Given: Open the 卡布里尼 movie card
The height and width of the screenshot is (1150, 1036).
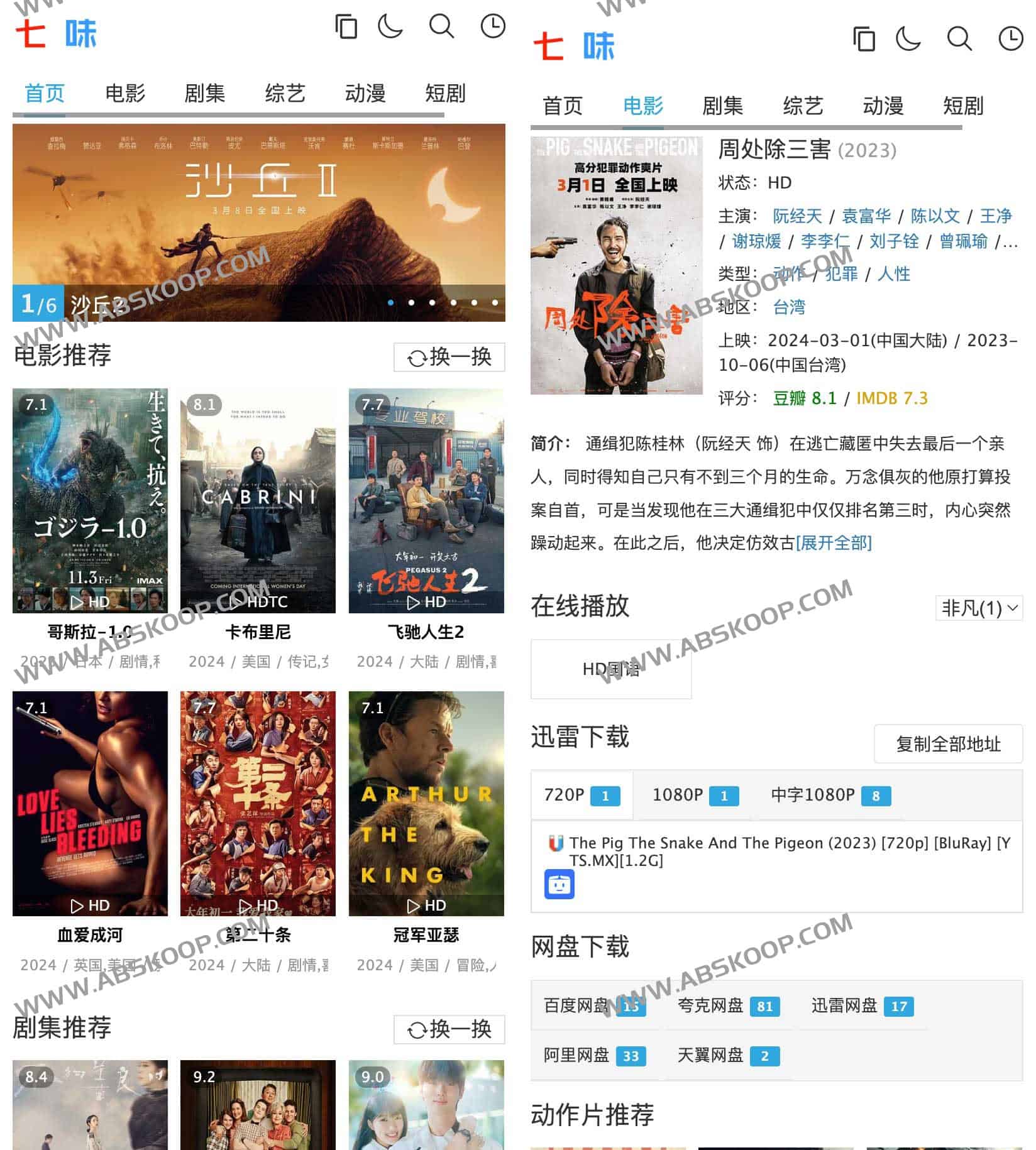Looking at the screenshot, I should (258, 500).
